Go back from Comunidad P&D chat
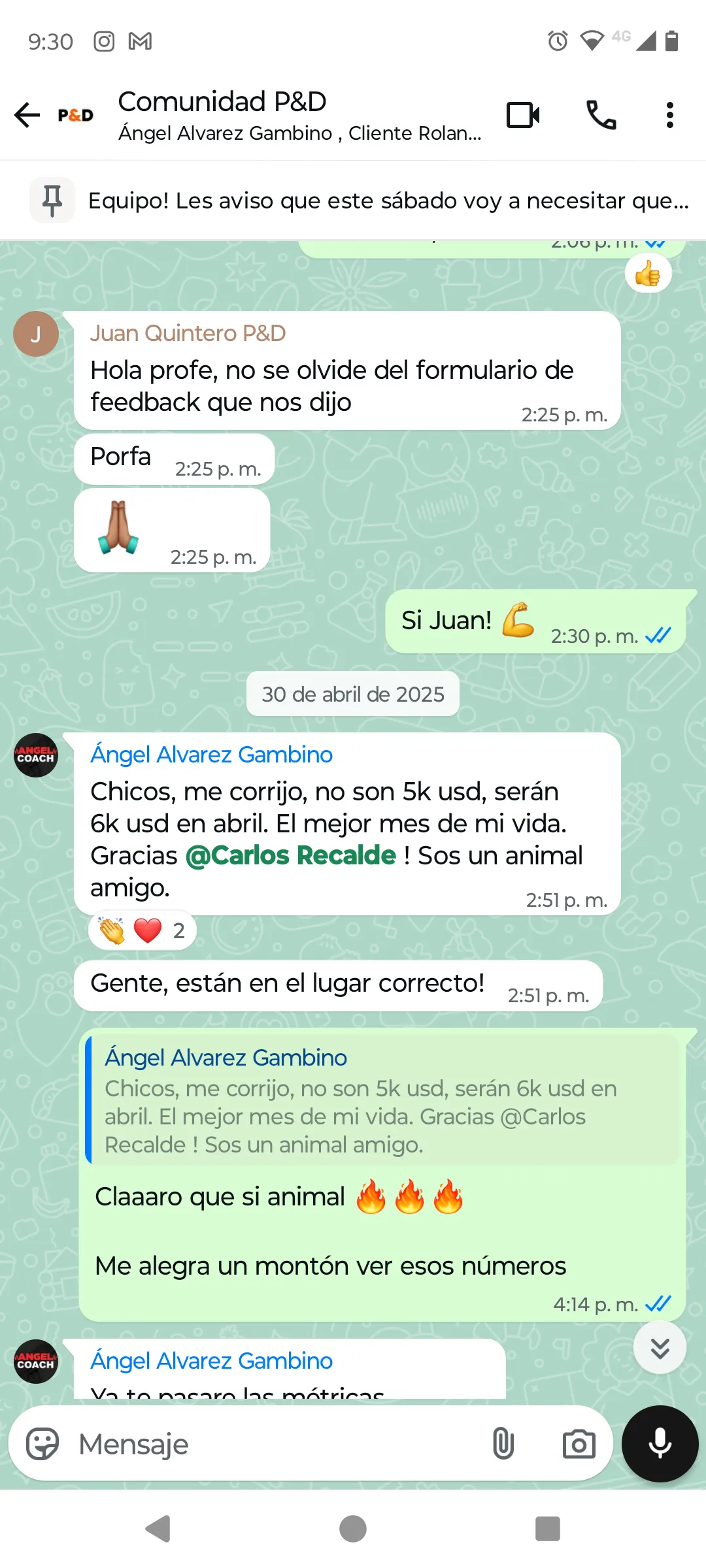This screenshot has height=1568, width=706. (x=27, y=115)
